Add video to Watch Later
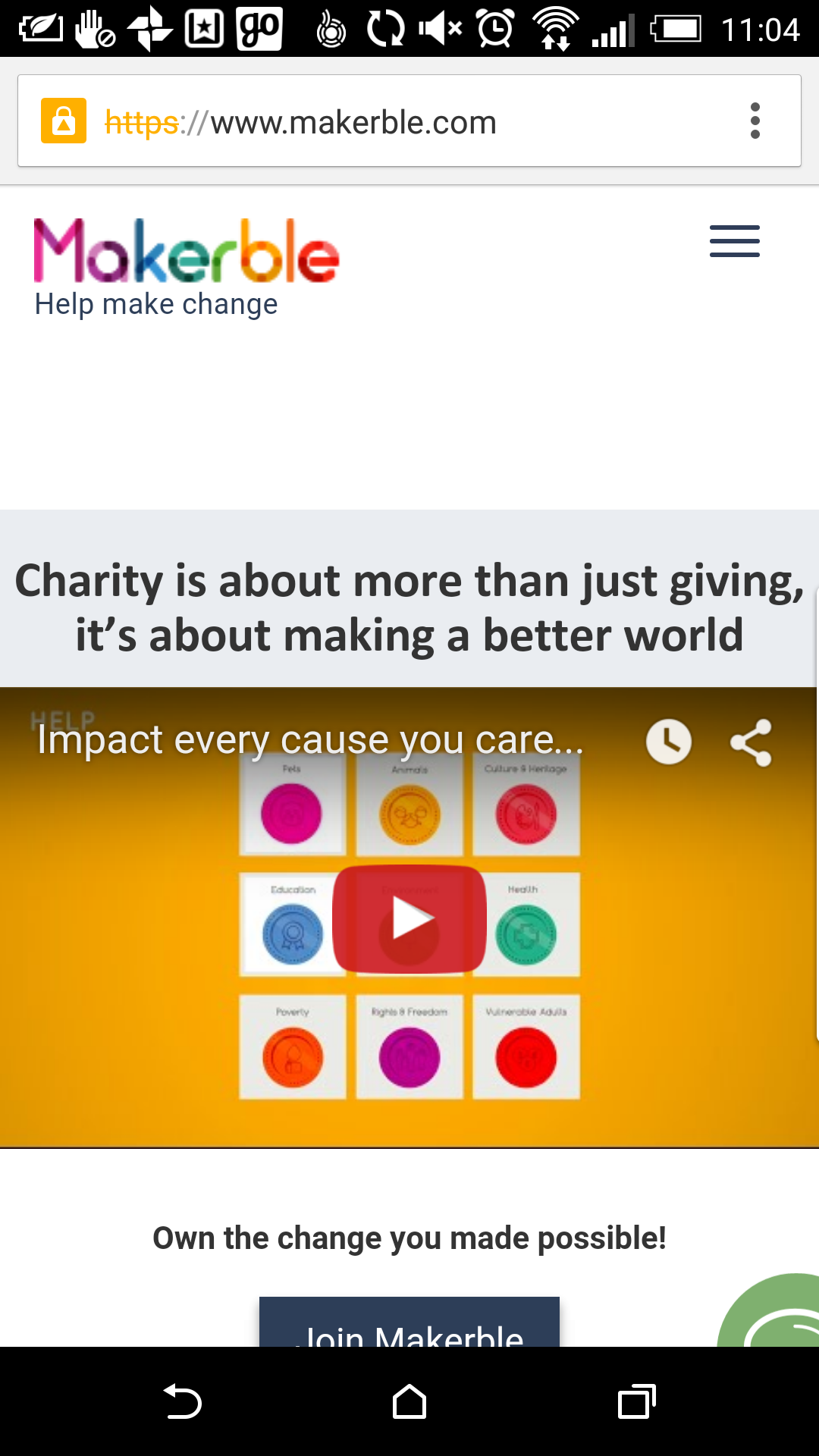This screenshot has height=1456, width=819. [668, 741]
